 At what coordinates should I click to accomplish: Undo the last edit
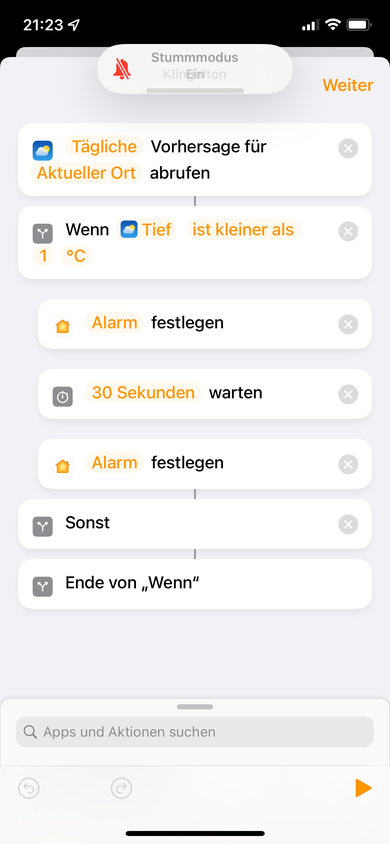pyautogui.click(x=29, y=789)
